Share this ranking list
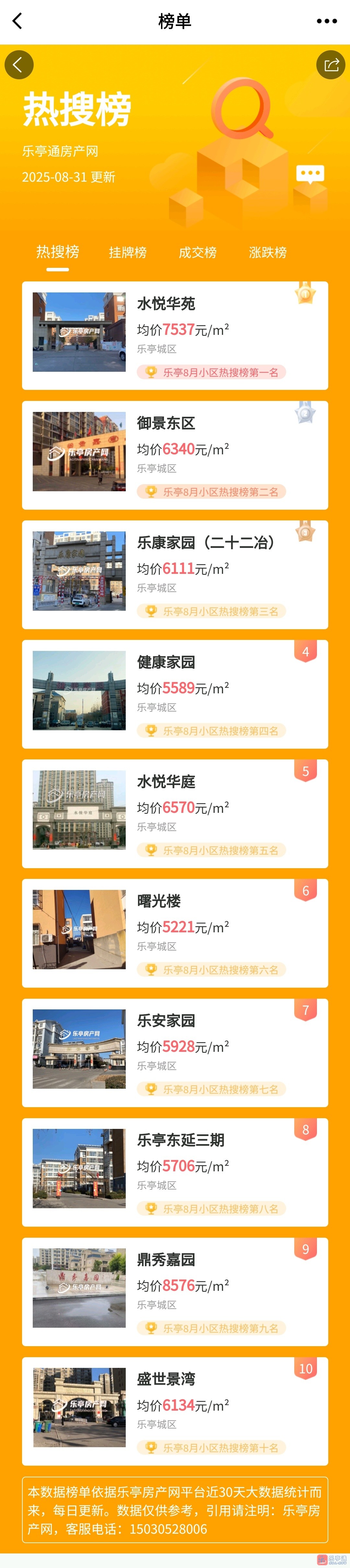This screenshot has height=1568, width=350. tap(331, 64)
